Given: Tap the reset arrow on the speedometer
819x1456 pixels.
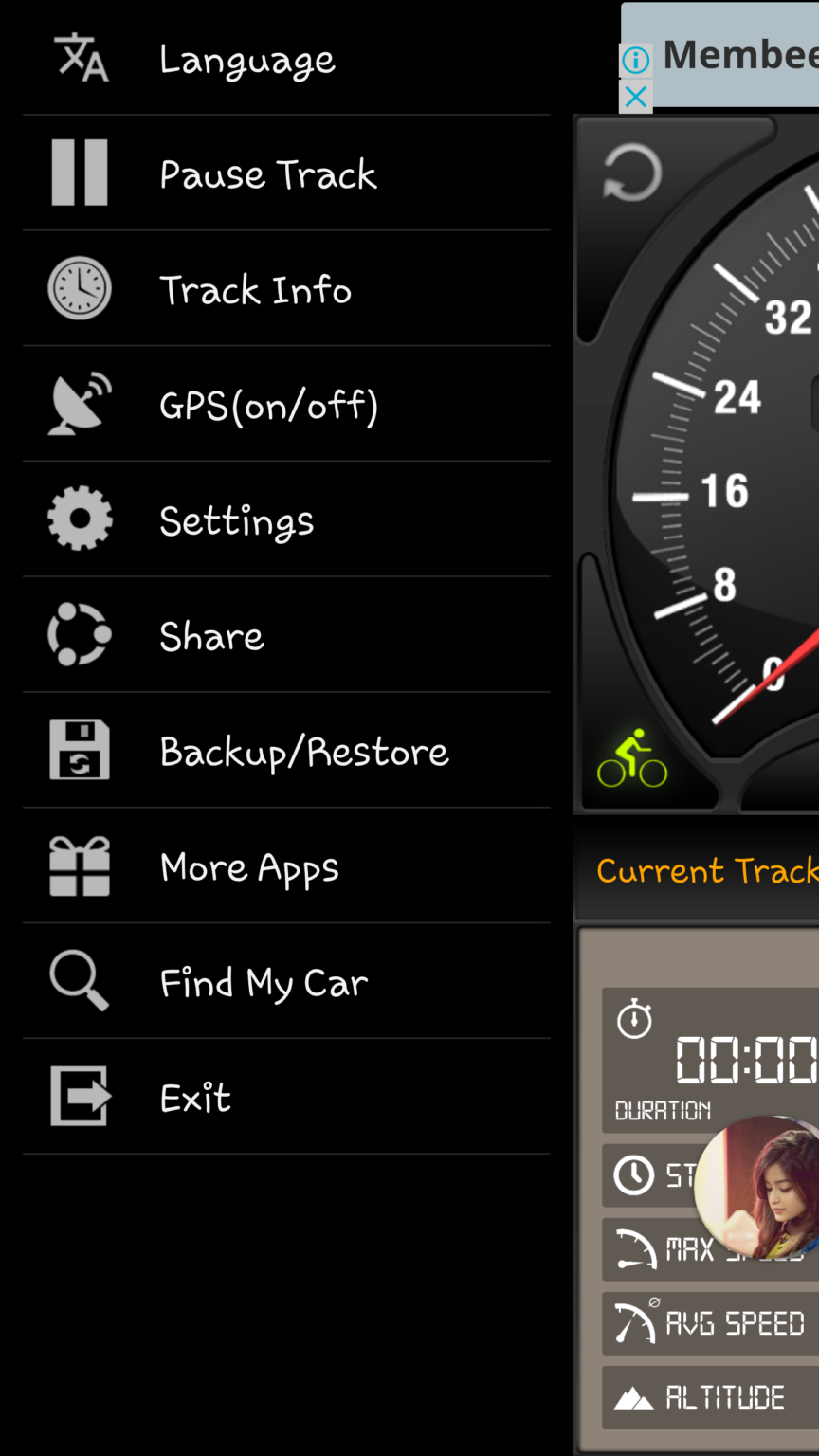Looking at the screenshot, I should [x=631, y=175].
